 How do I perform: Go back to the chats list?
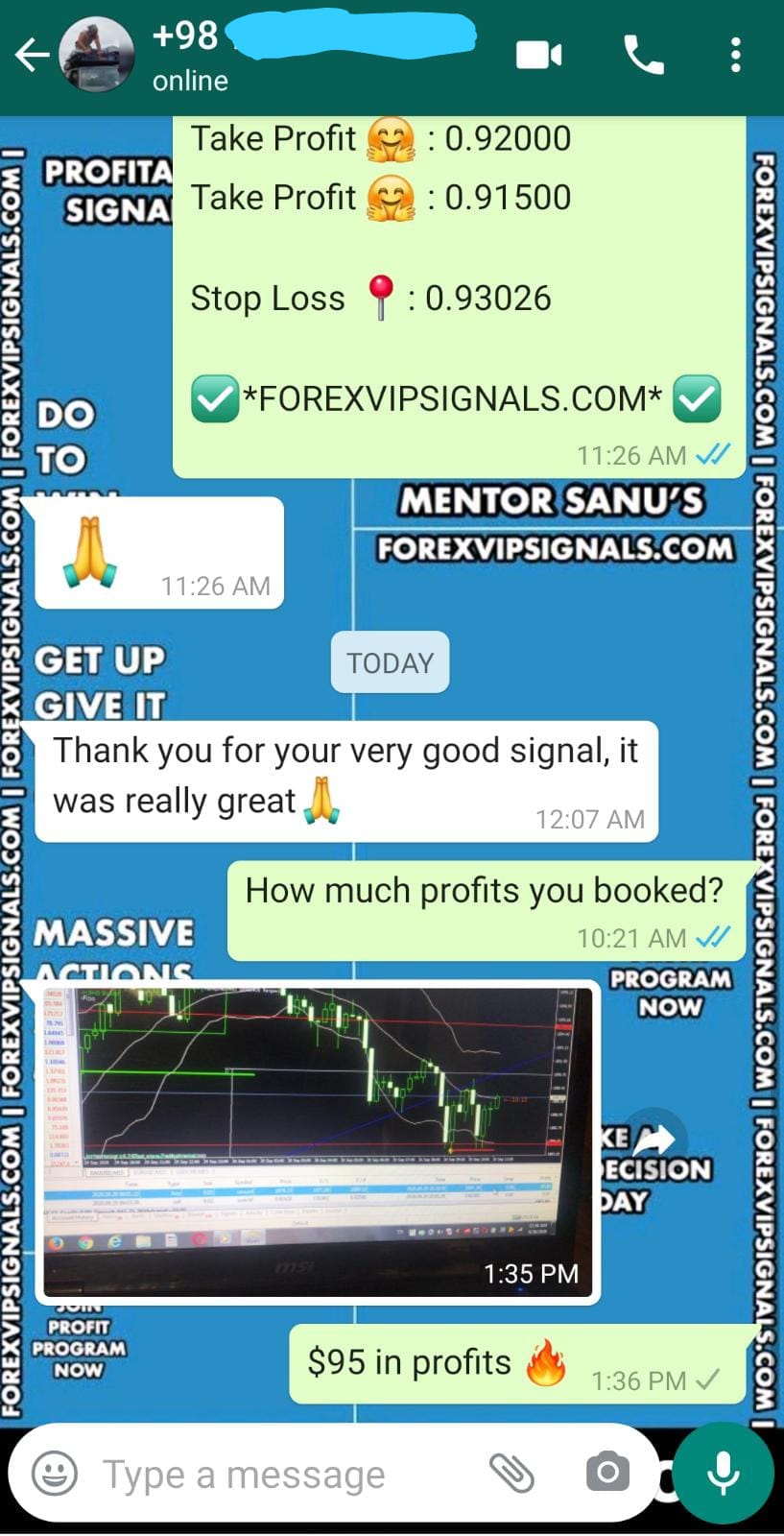tap(31, 56)
